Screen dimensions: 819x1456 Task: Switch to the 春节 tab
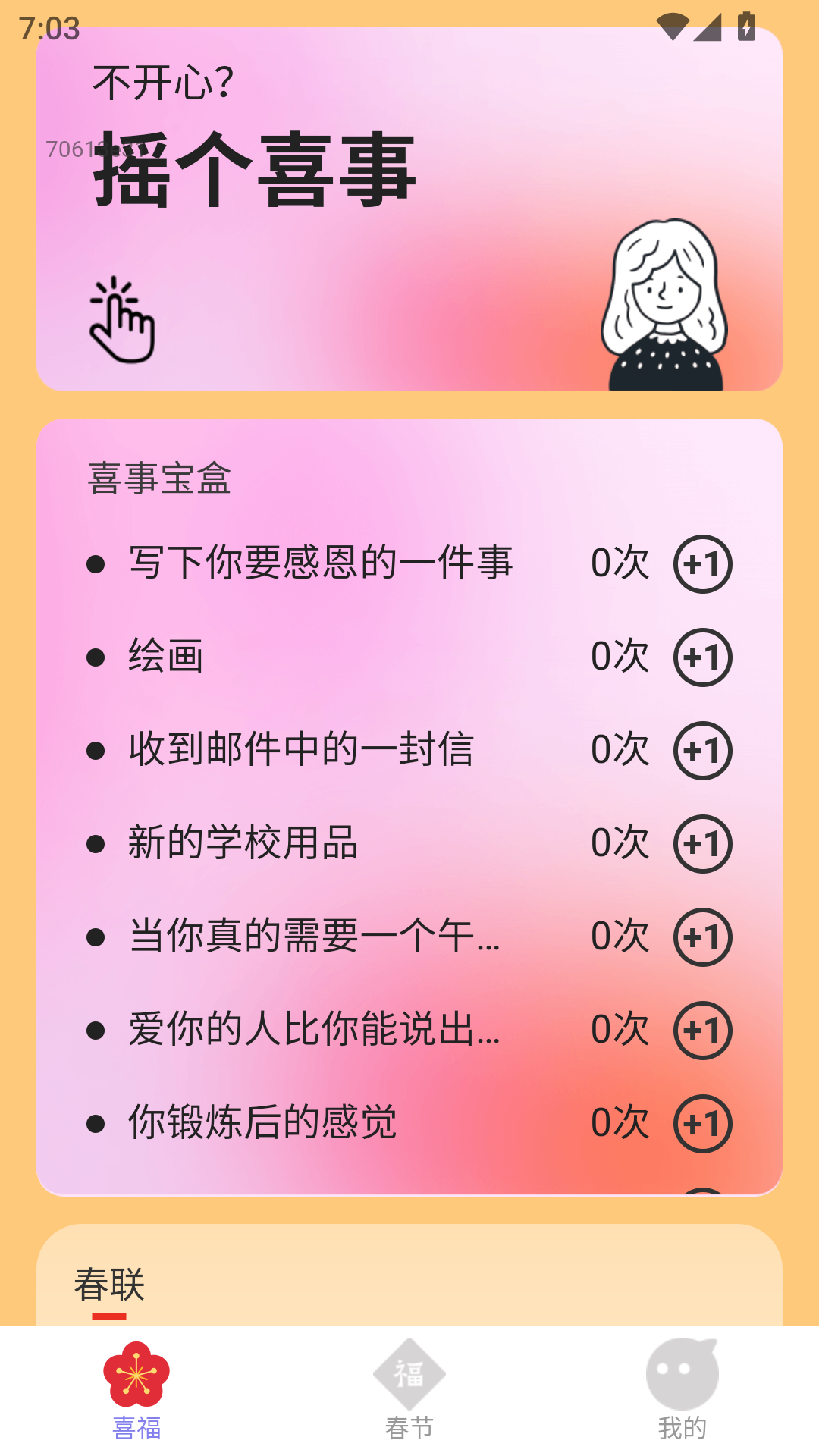[x=409, y=1395]
